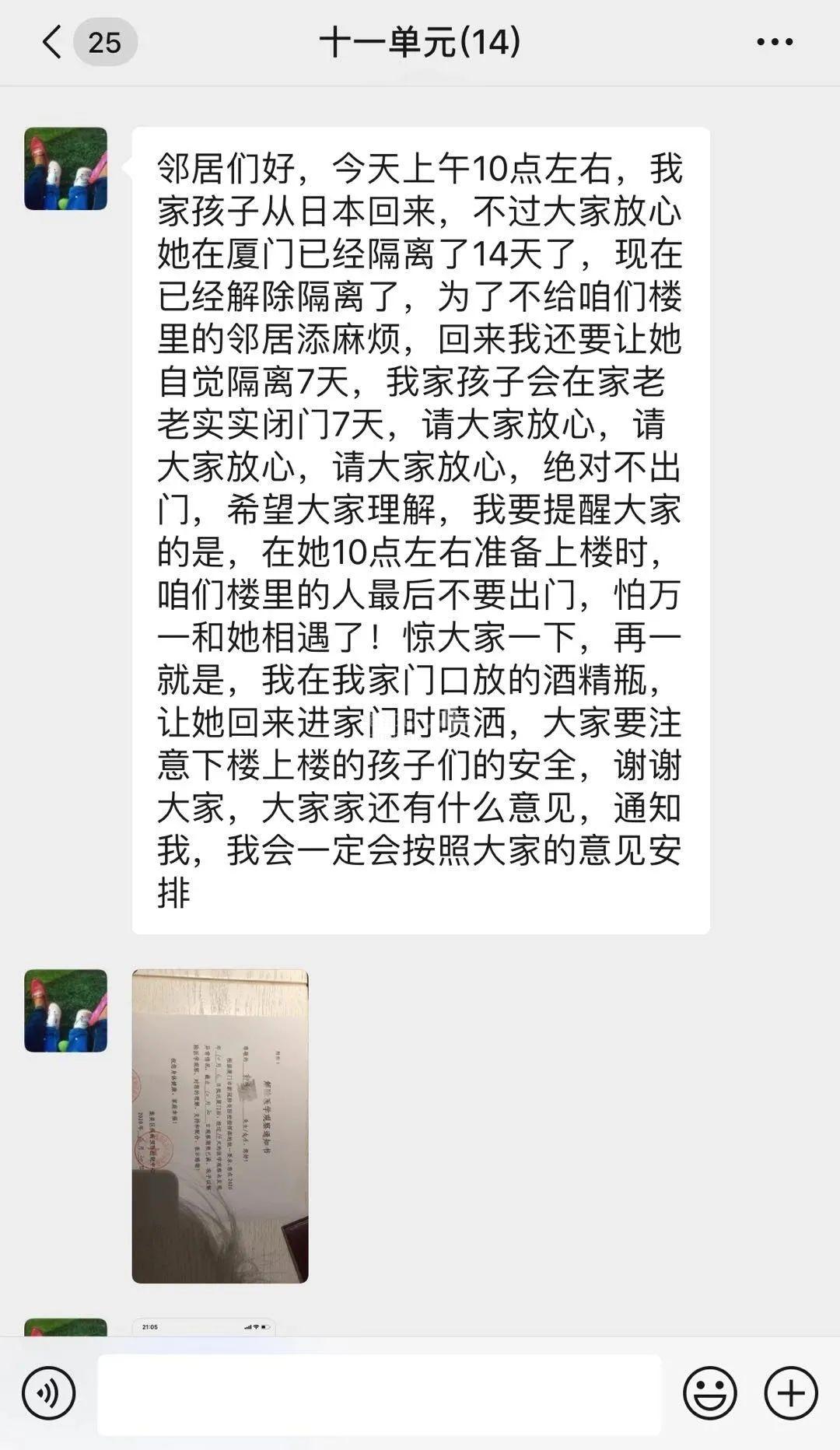
Task: Go back to the chat list
Action: coord(53,42)
